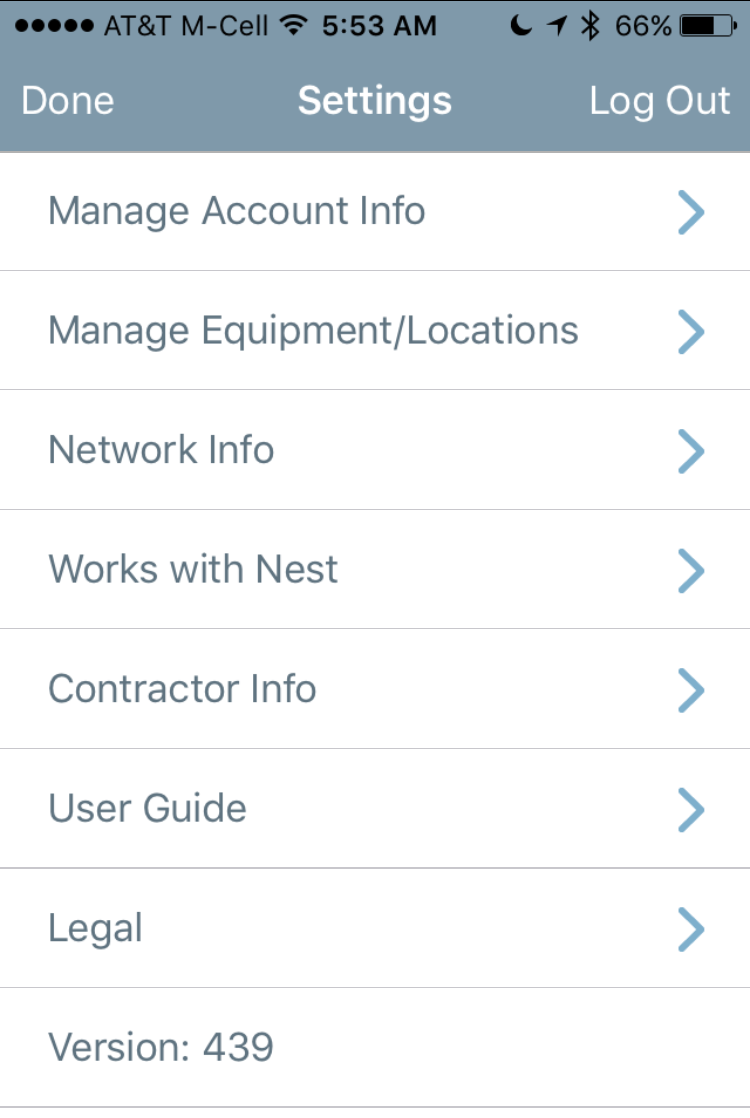Log out of the account
Image resolution: width=750 pixels, height=1118 pixels.
coord(659,101)
